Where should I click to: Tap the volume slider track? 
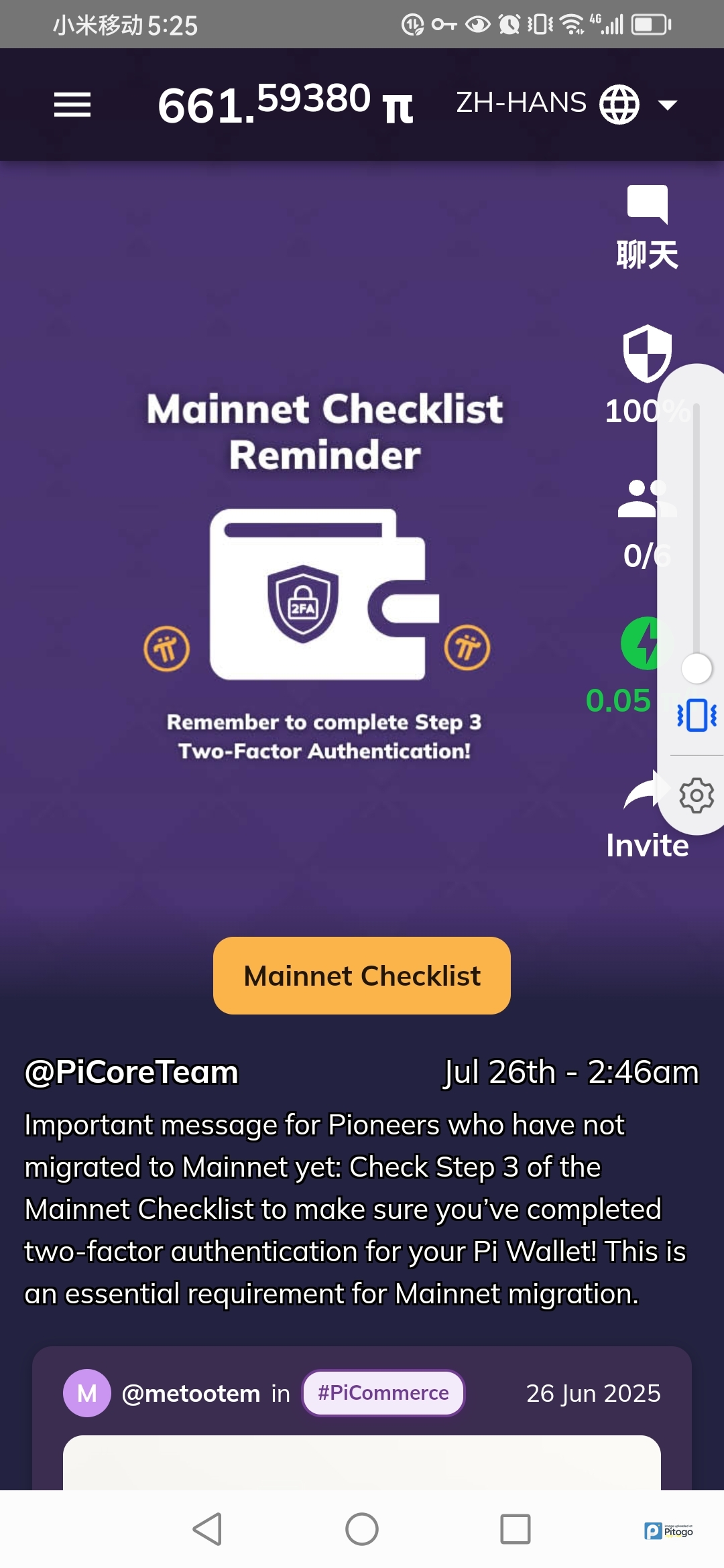pos(697,536)
